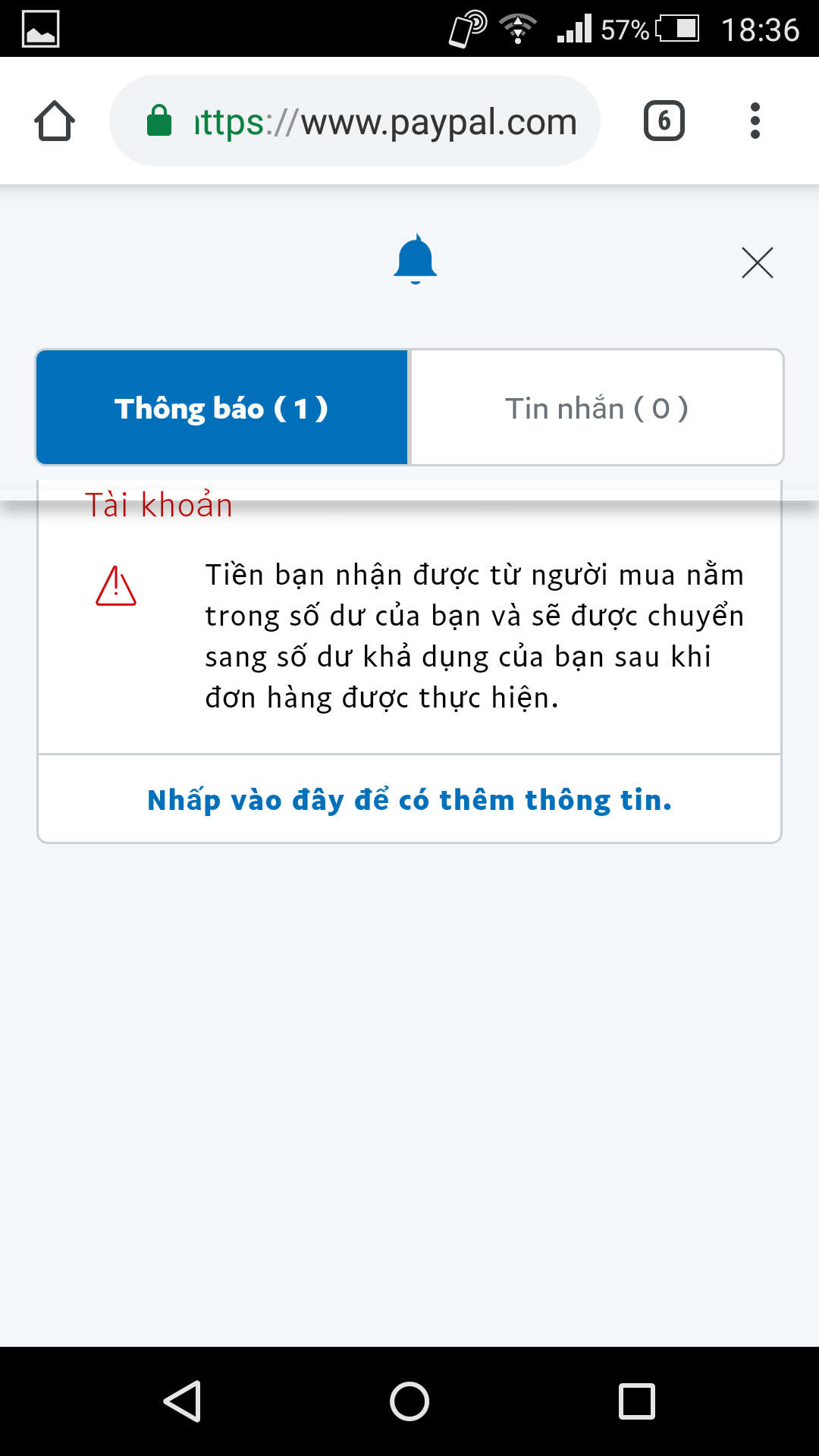Switch to the Tin nhắn tab

click(596, 408)
